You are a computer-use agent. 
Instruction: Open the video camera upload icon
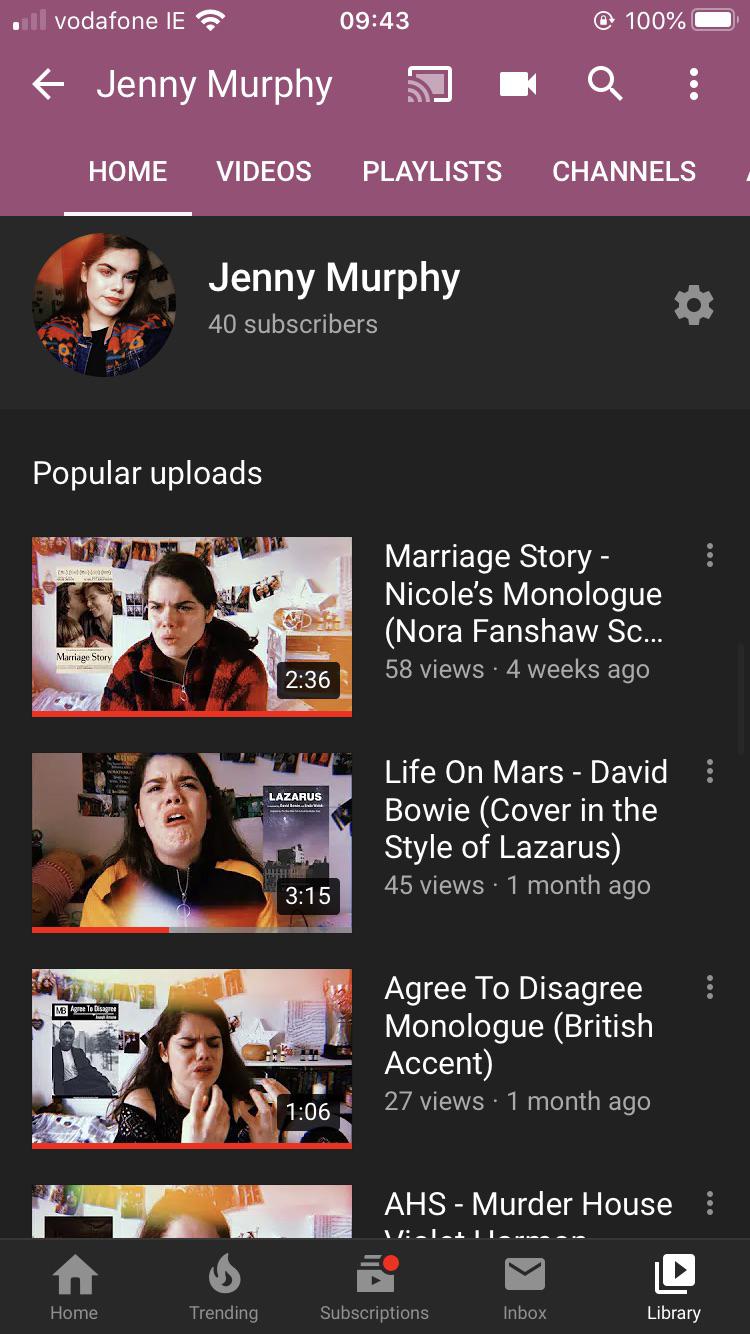[x=518, y=85]
